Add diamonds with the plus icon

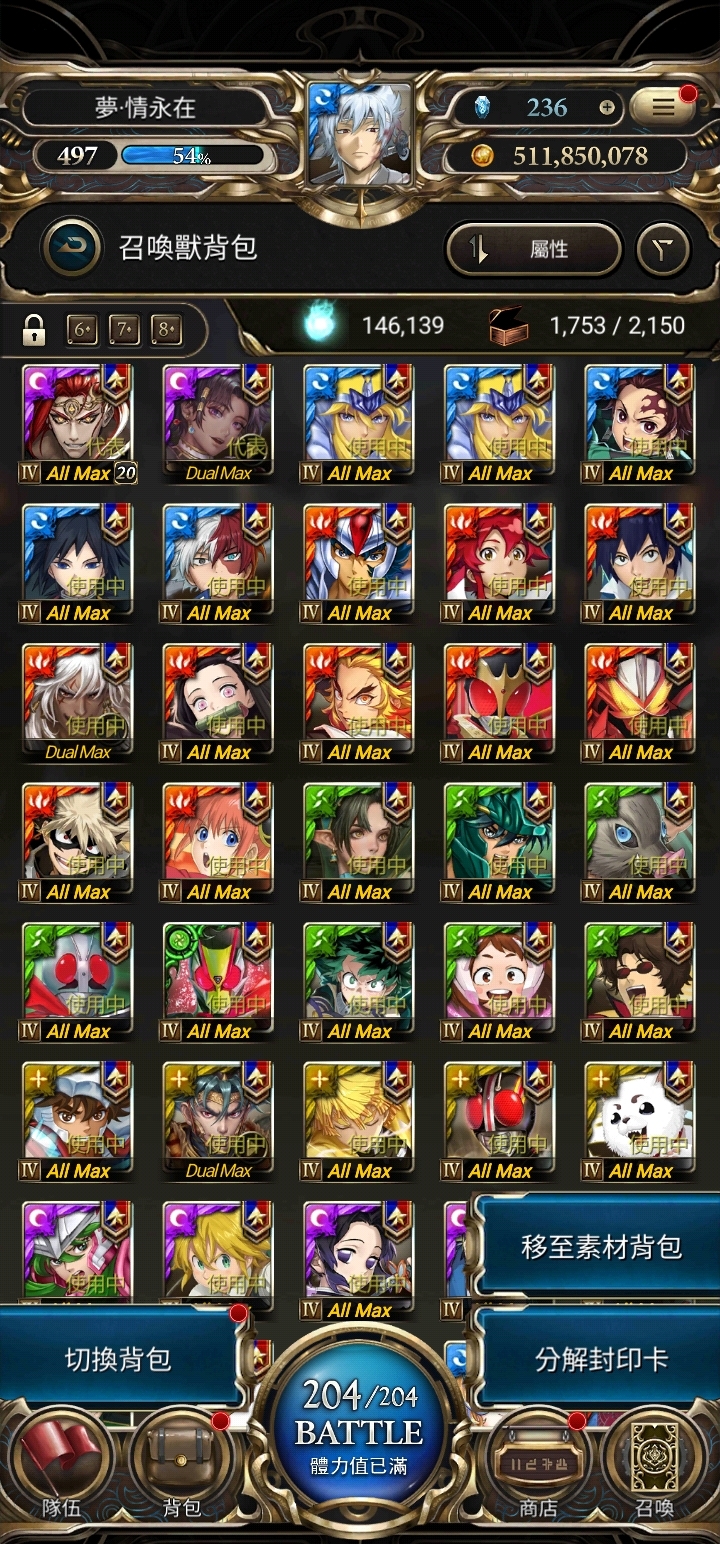click(607, 108)
